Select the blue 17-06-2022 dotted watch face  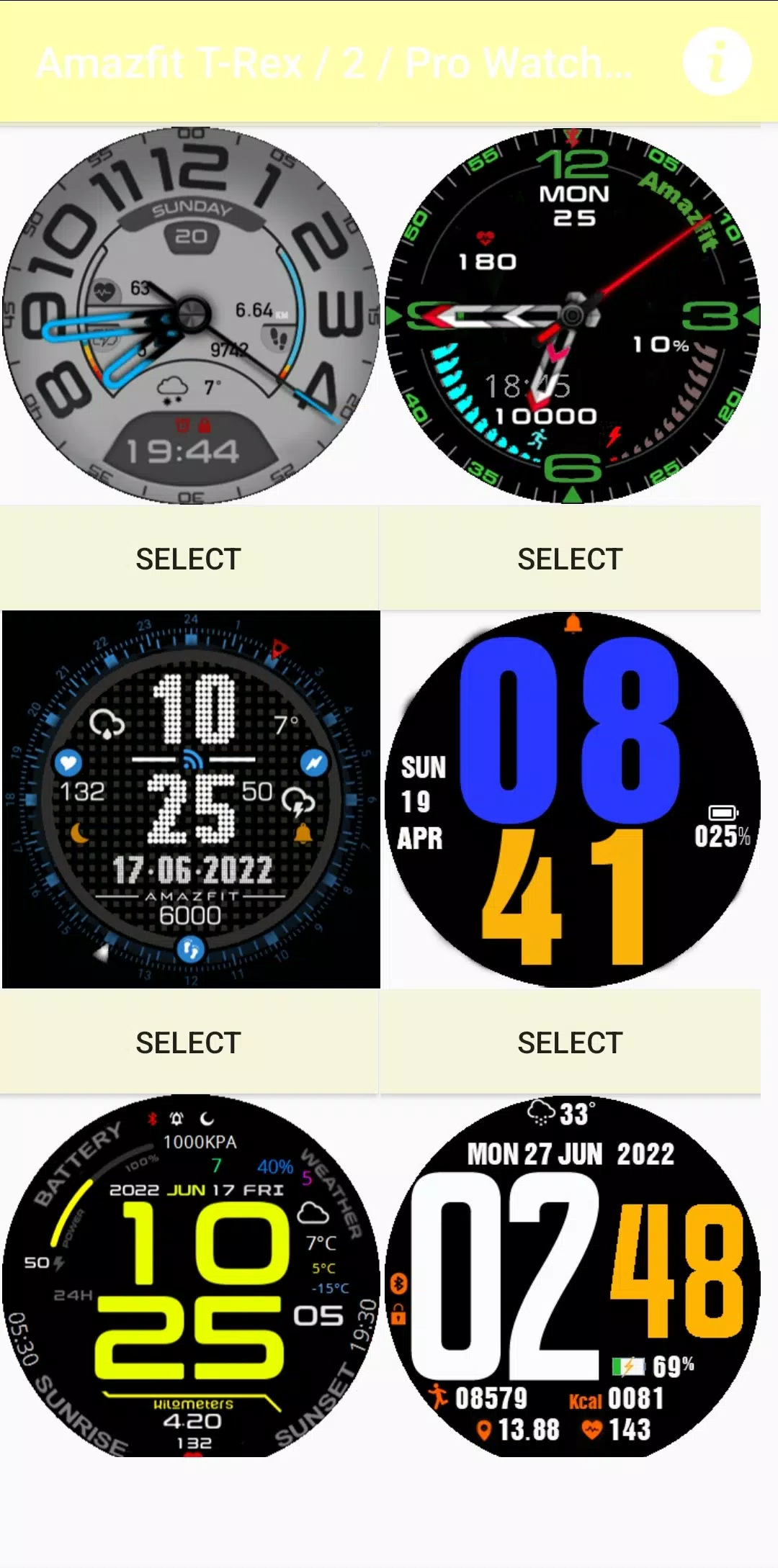pos(189,1042)
